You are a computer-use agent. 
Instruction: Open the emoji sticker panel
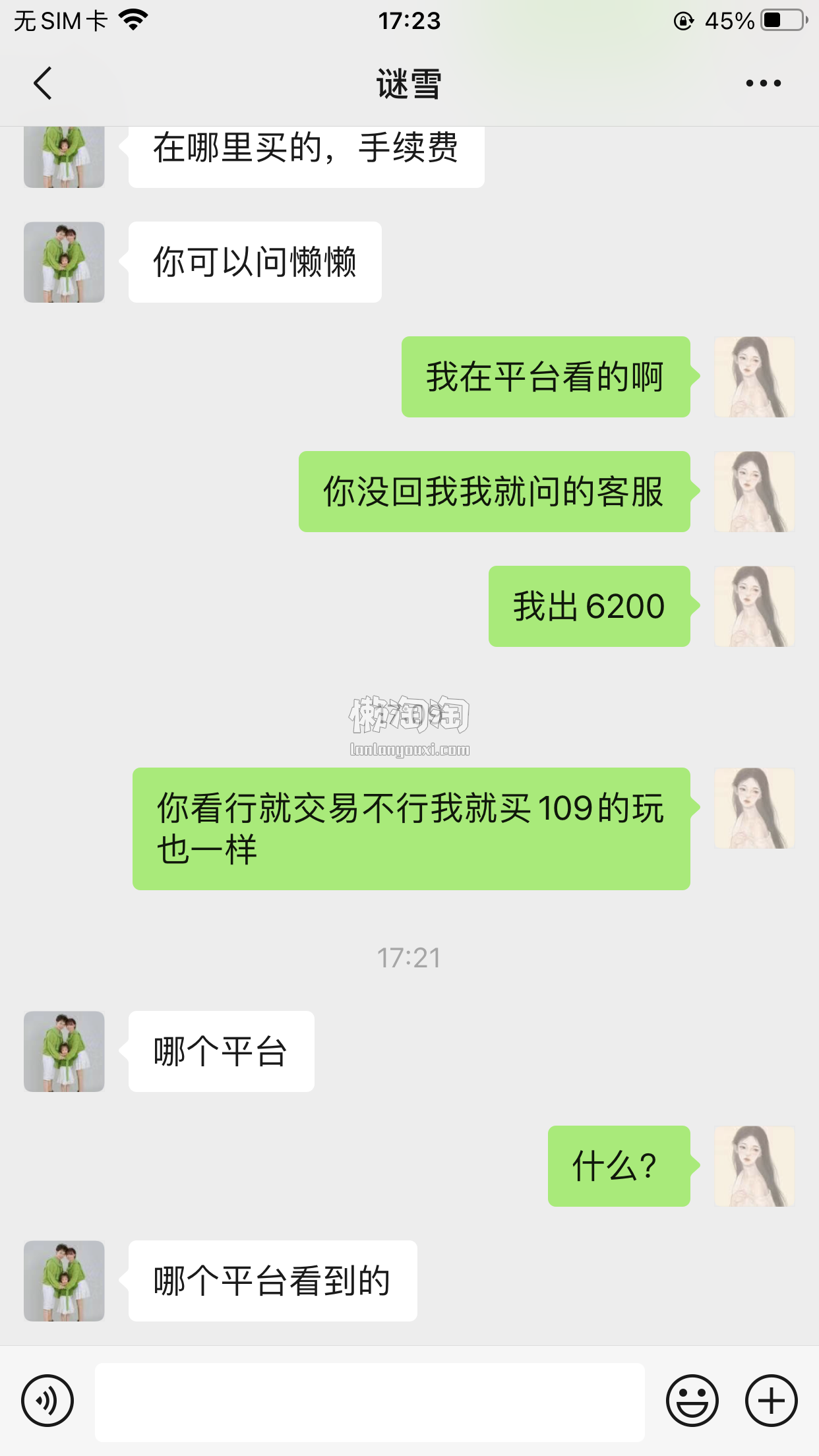click(692, 1401)
